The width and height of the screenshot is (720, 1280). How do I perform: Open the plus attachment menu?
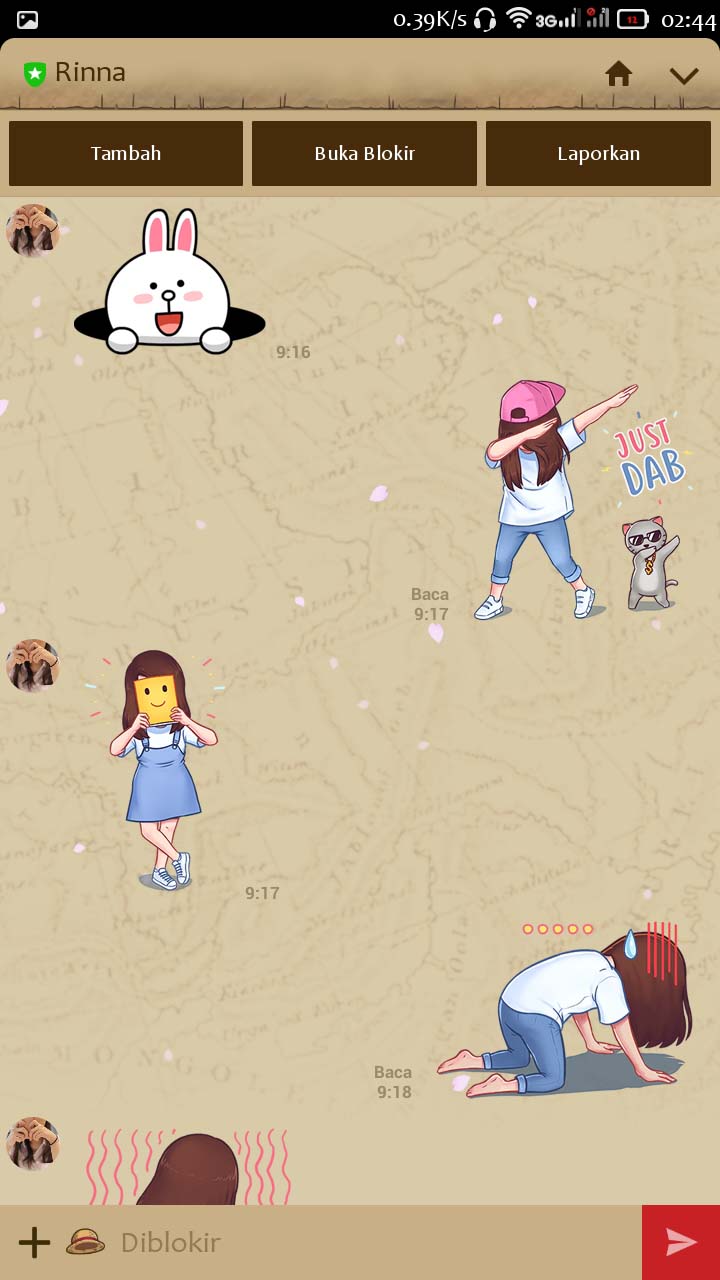[x=34, y=1242]
